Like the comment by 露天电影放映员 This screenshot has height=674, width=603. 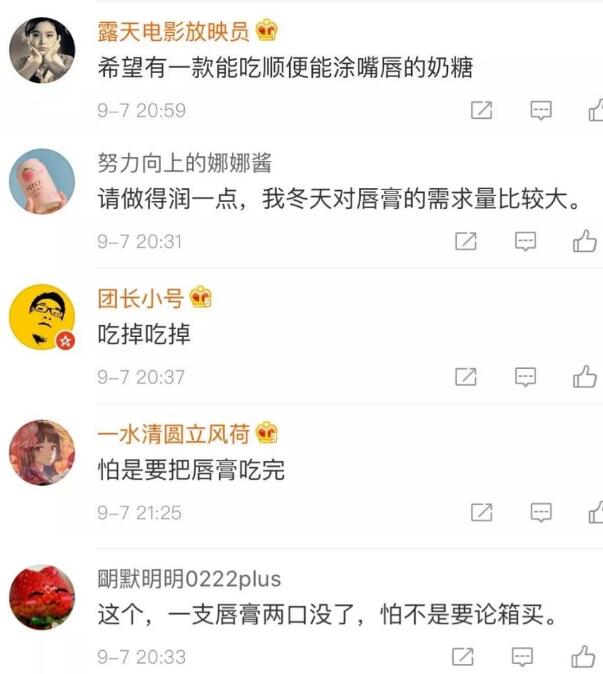[596, 110]
